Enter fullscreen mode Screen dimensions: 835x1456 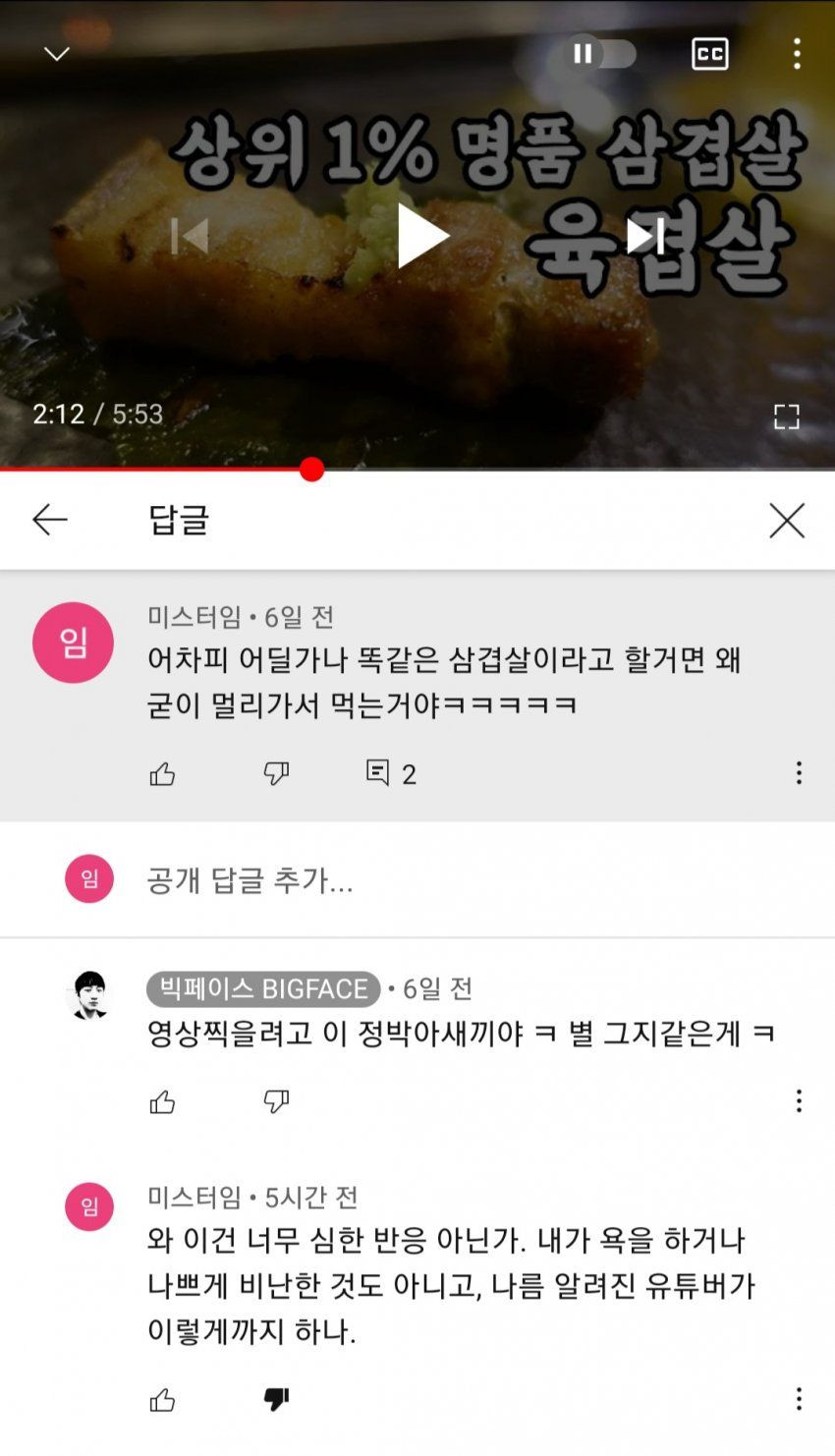[x=786, y=417]
